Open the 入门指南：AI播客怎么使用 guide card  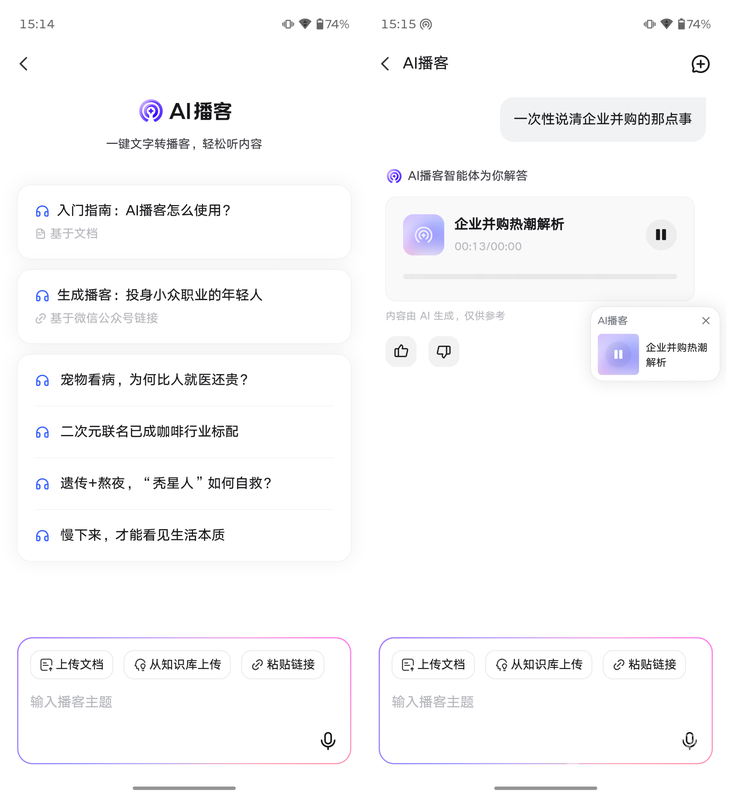pyautogui.click(x=184, y=221)
